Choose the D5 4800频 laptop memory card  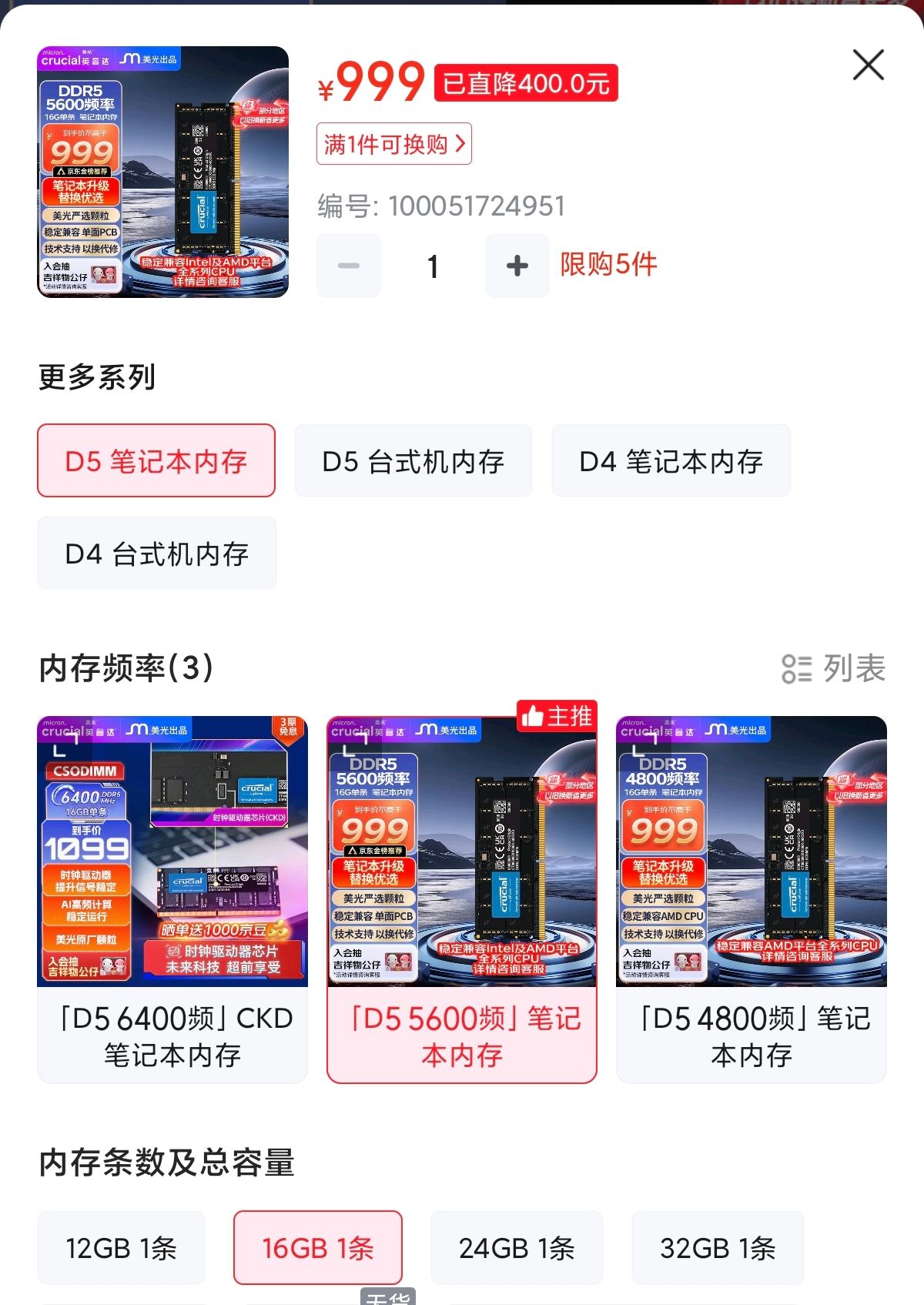(x=752, y=899)
